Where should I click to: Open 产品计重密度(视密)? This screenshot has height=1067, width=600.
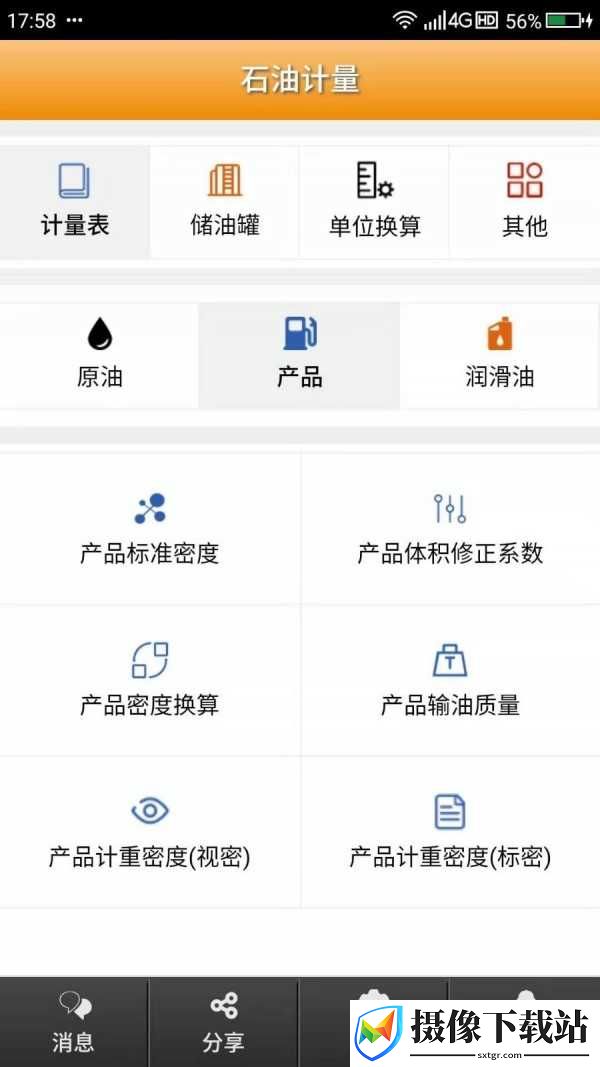coord(150,832)
